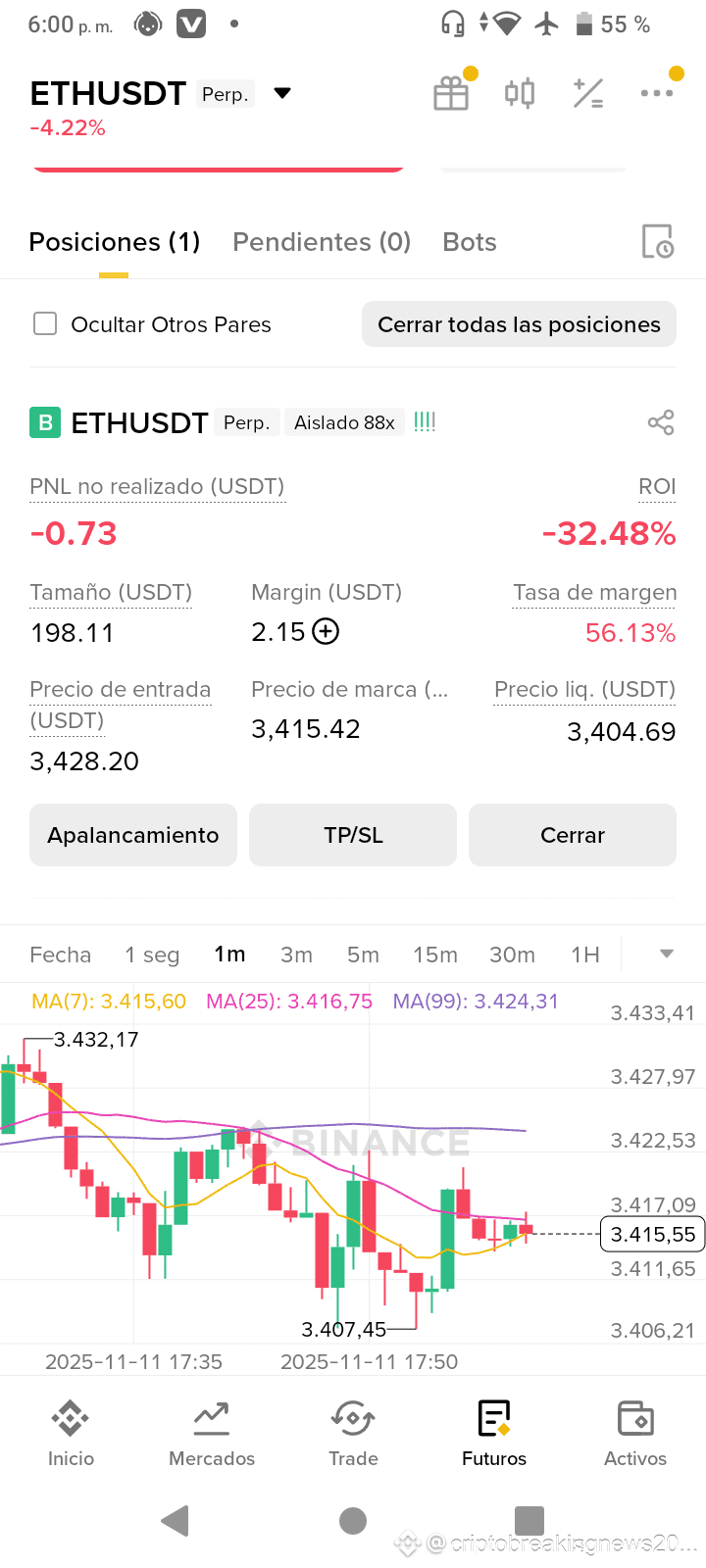Expand the ETHUSDT pair dropdown
706x1568 pixels.
282,93
